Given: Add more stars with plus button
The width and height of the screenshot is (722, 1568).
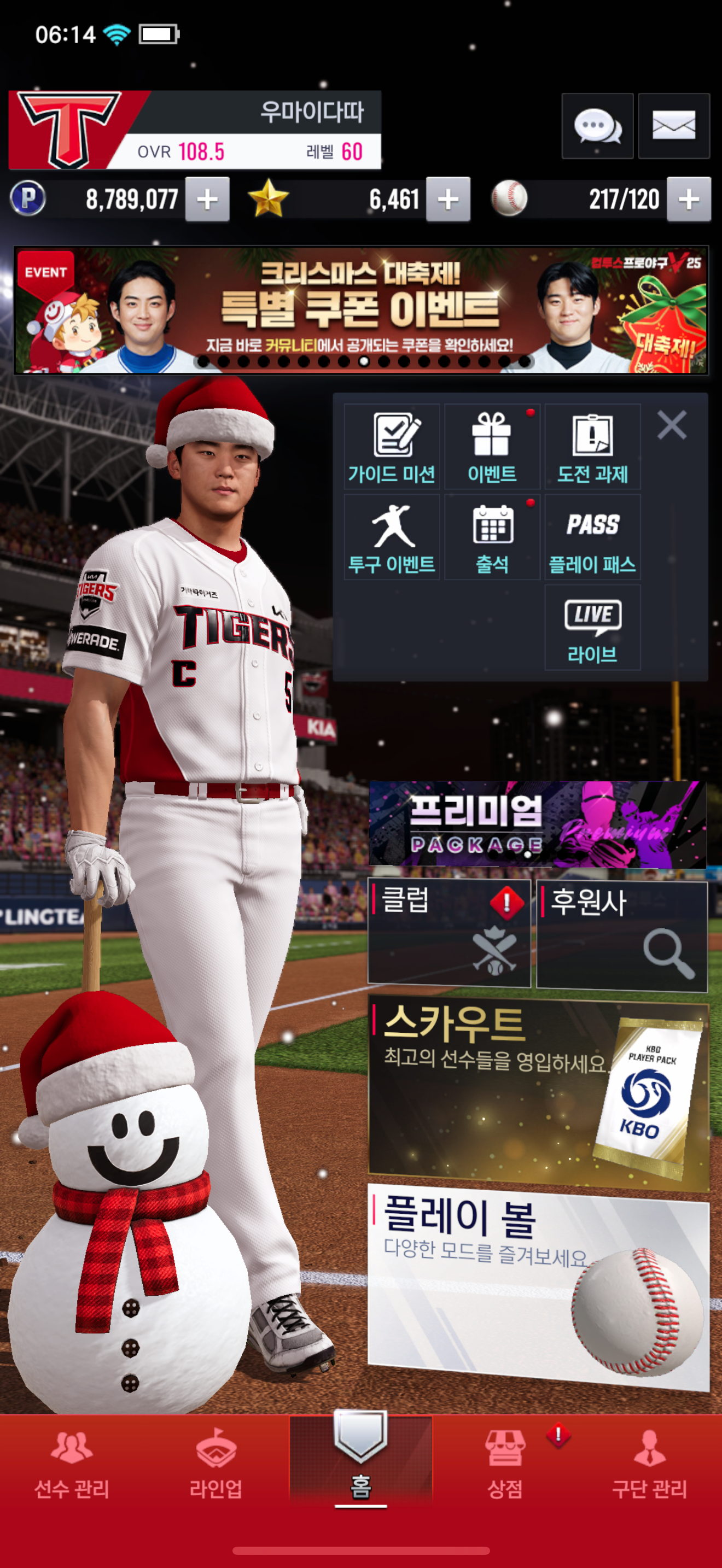Looking at the screenshot, I should pyautogui.click(x=447, y=199).
